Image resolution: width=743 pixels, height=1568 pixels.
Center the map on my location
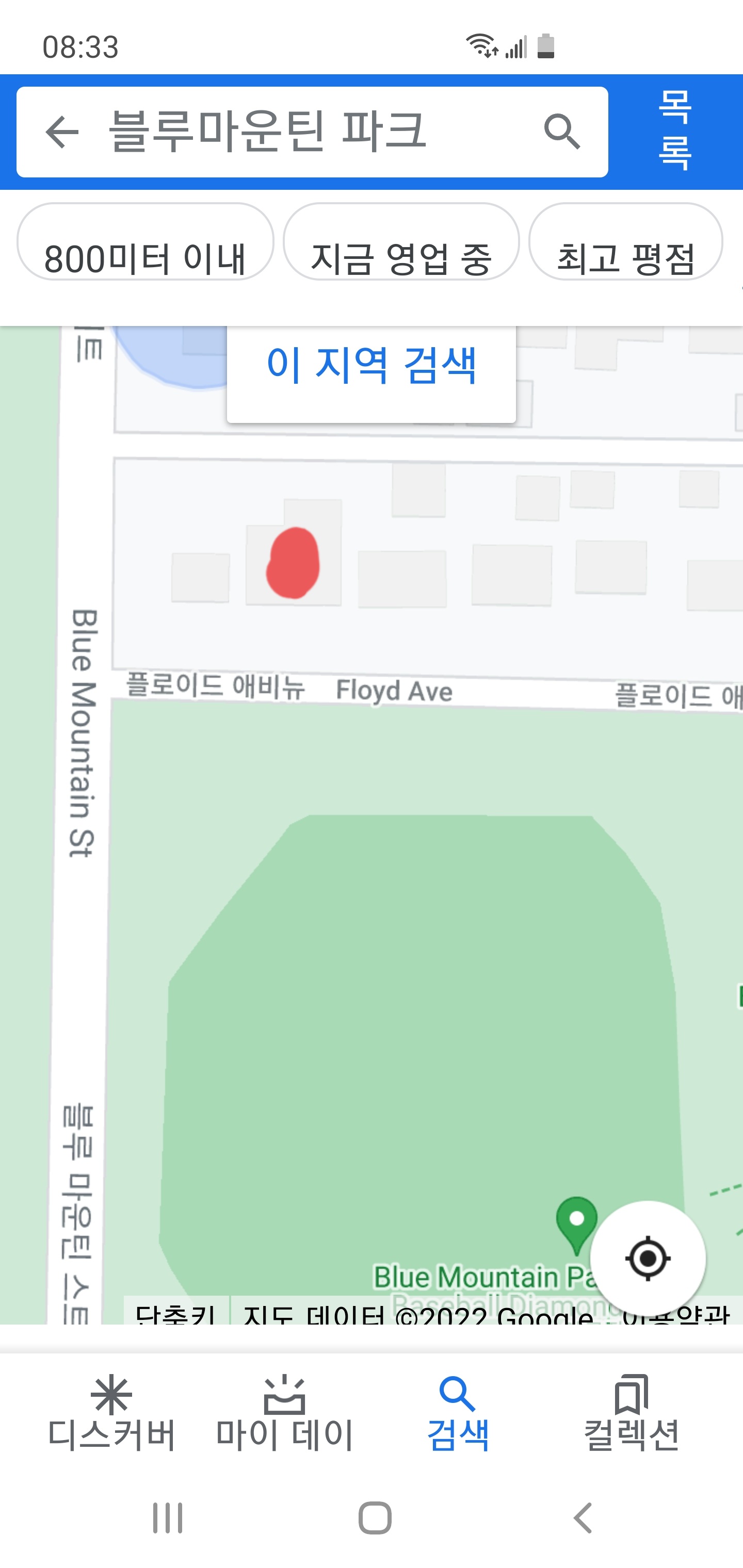coord(648,1258)
